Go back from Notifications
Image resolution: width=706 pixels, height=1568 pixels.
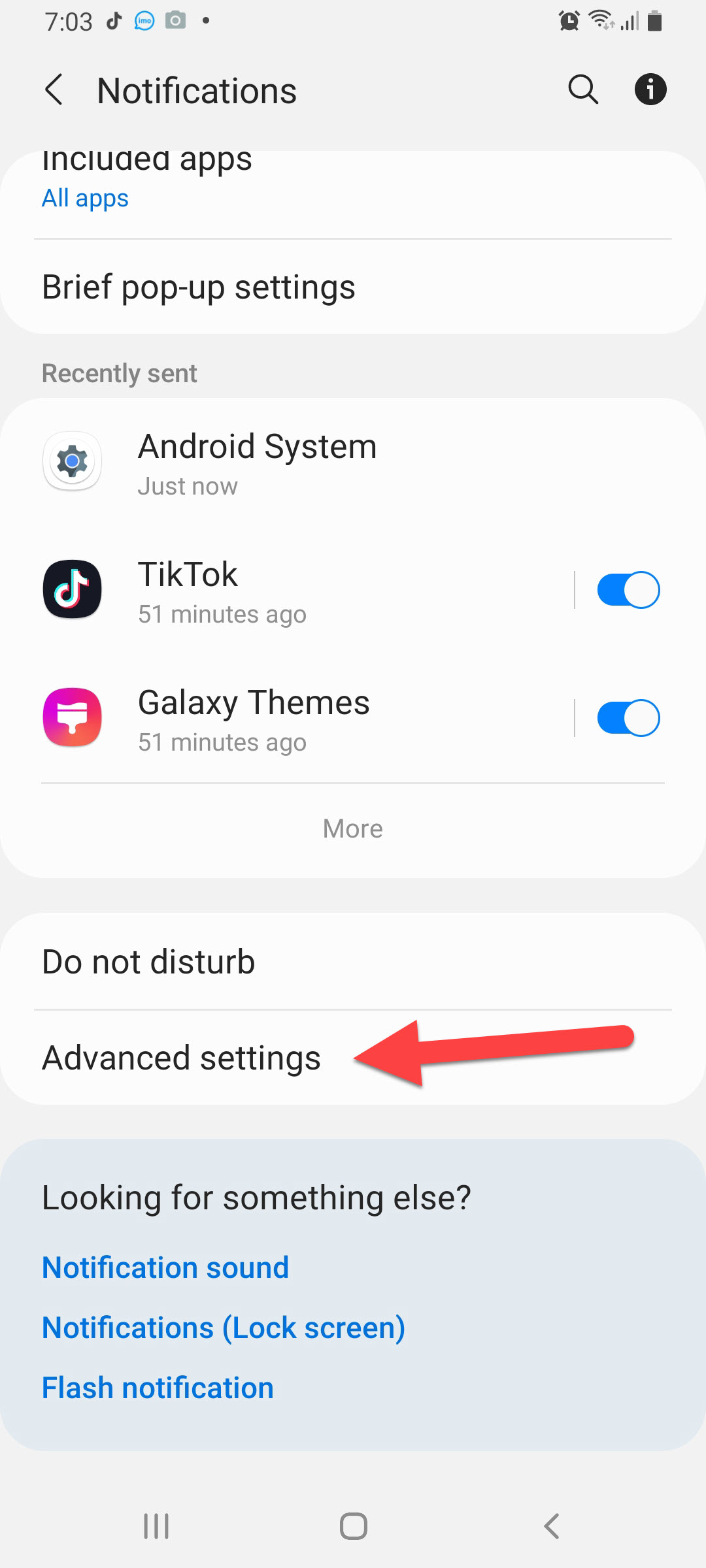point(54,90)
